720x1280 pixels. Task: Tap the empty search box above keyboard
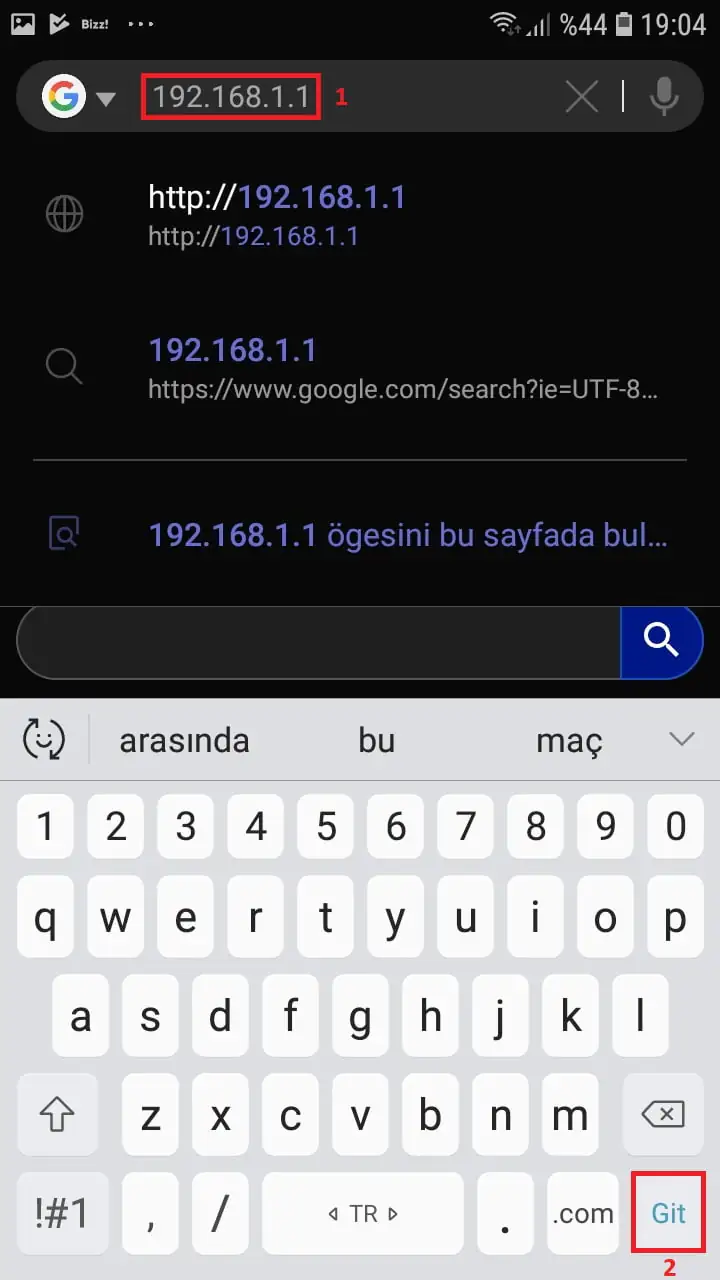[320, 640]
